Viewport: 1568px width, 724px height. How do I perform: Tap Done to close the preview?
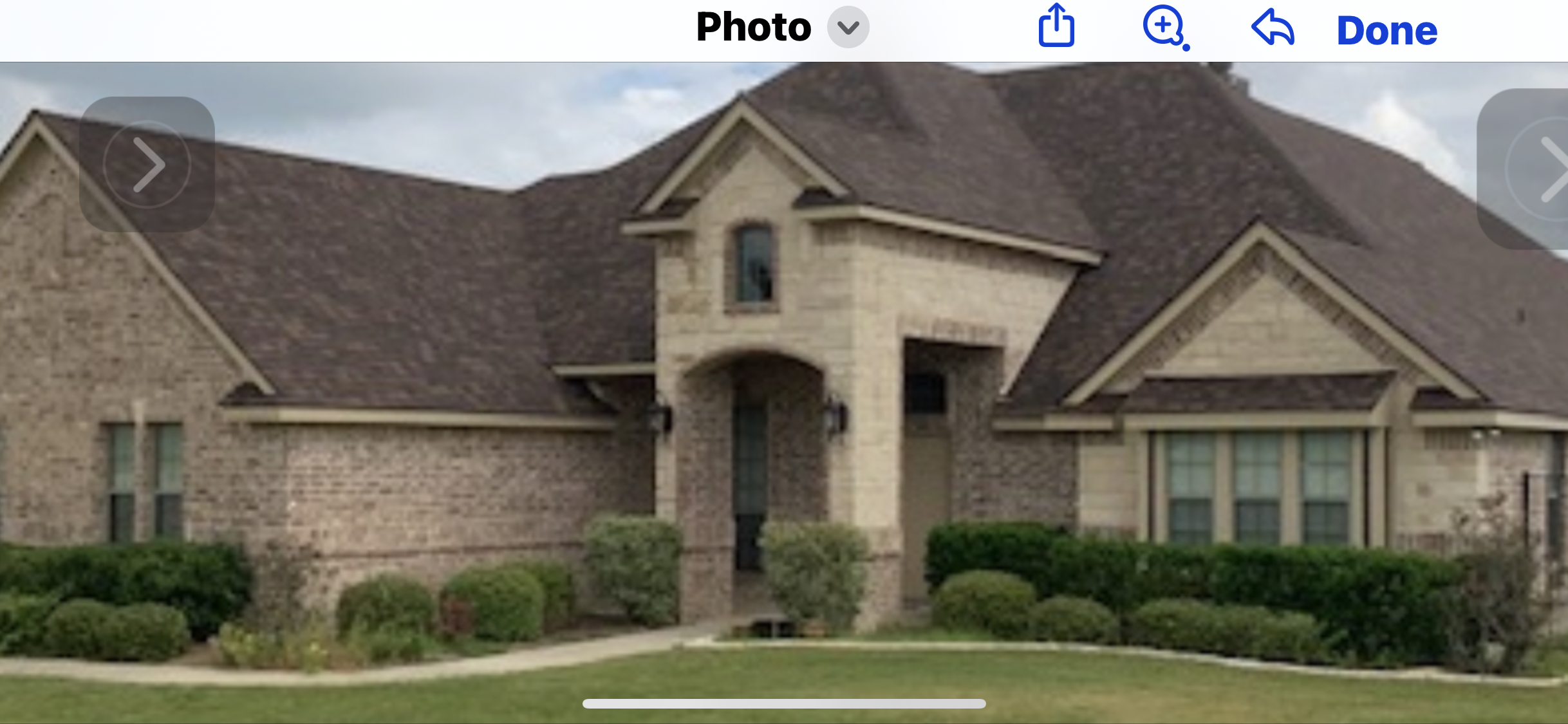coord(1386,30)
